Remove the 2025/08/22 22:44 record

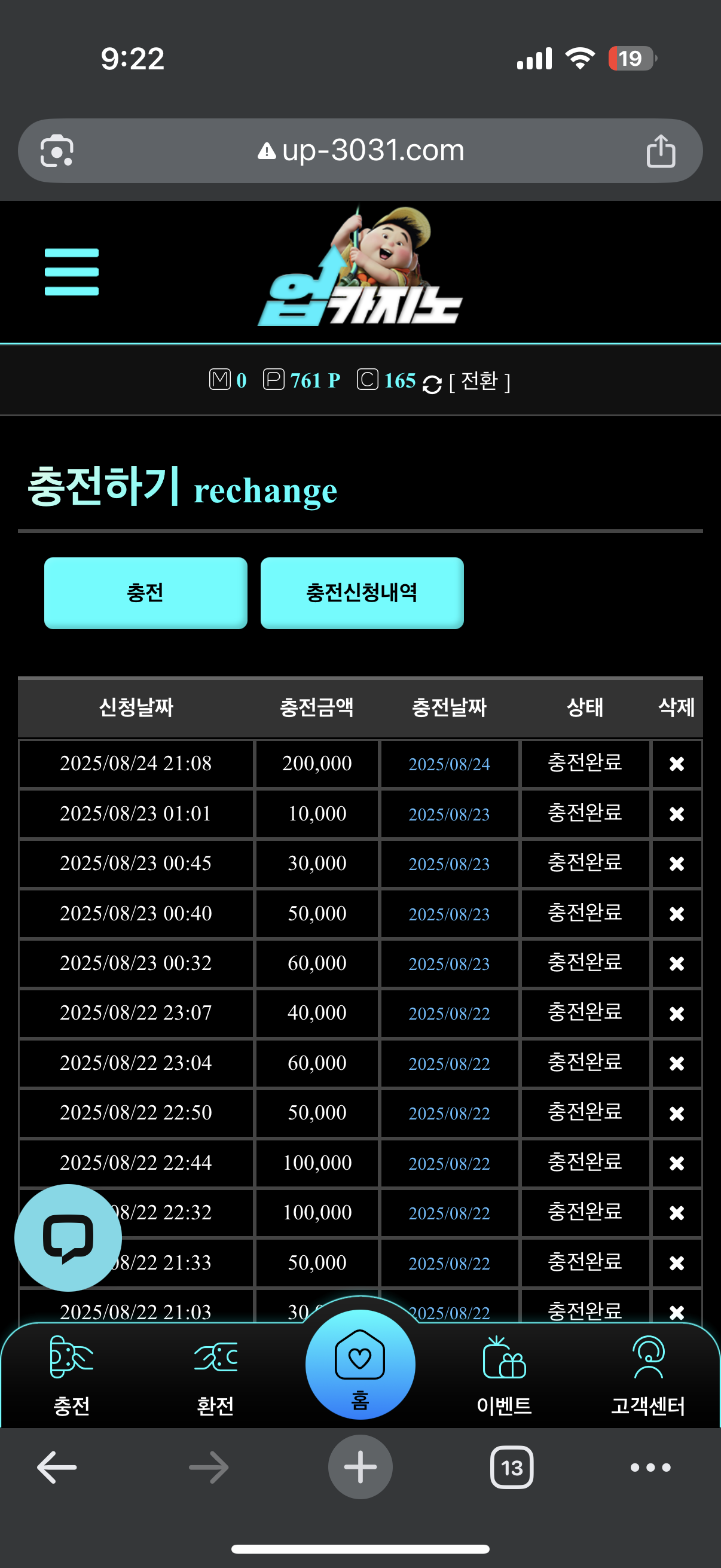[676, 1163]
